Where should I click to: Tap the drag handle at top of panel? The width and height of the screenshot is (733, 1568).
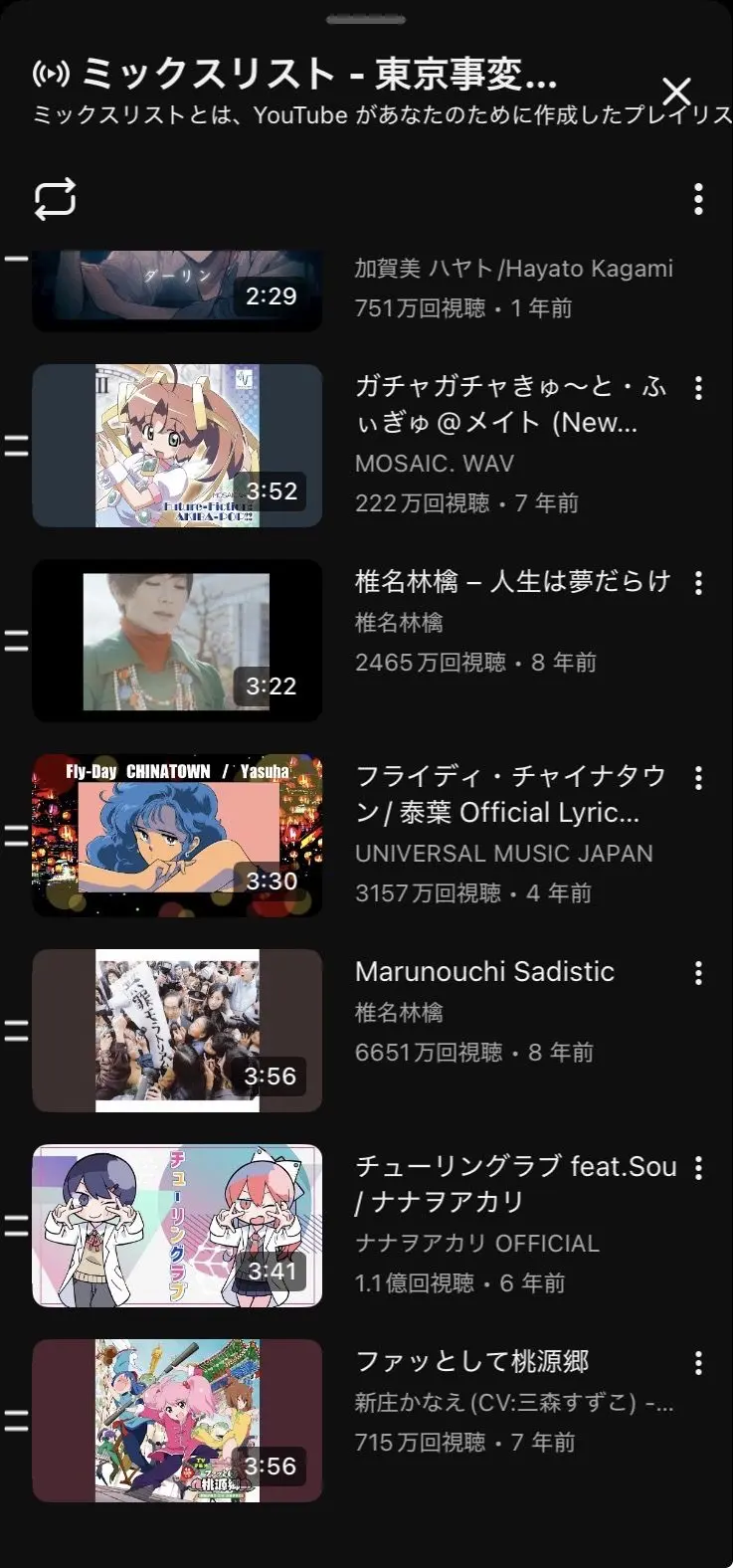(366, 20)
